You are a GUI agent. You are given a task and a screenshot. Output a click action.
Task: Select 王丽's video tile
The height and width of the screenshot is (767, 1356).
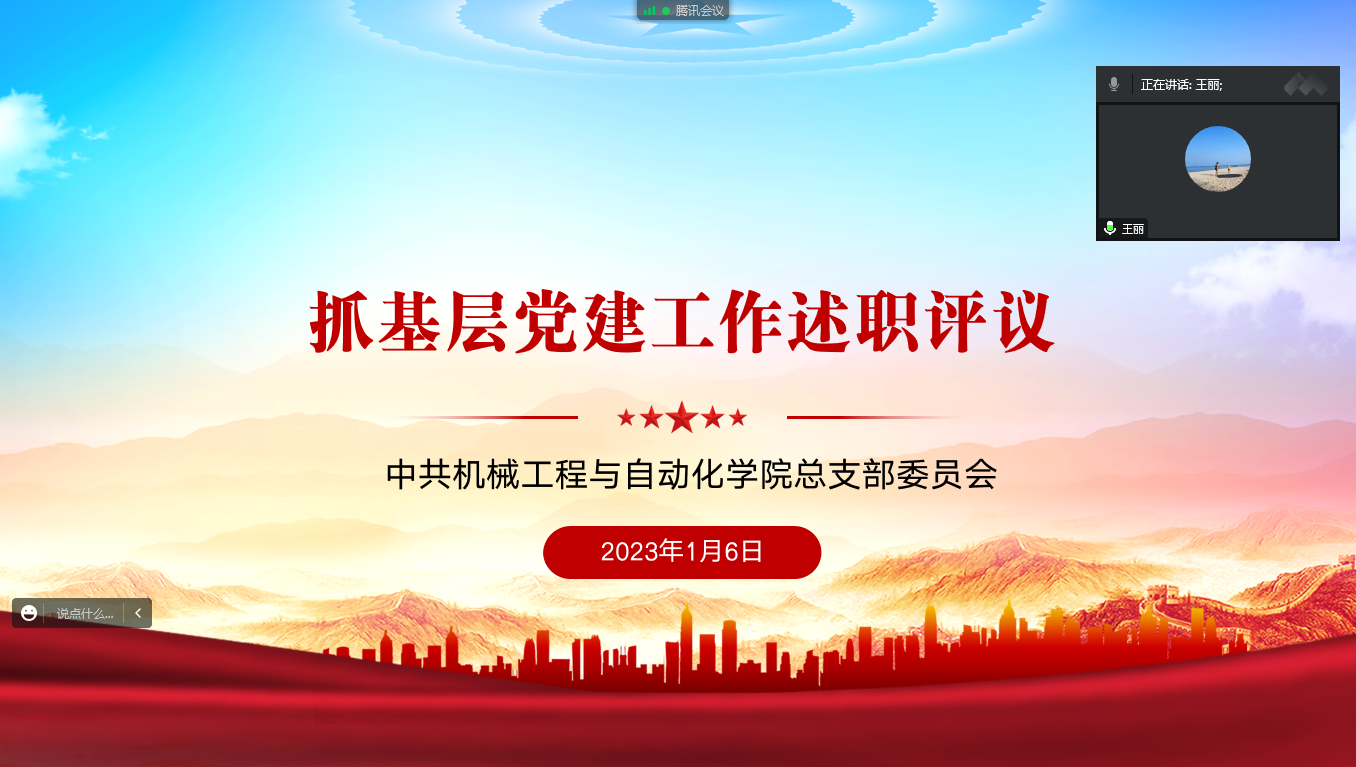(x=1217, y=171)
